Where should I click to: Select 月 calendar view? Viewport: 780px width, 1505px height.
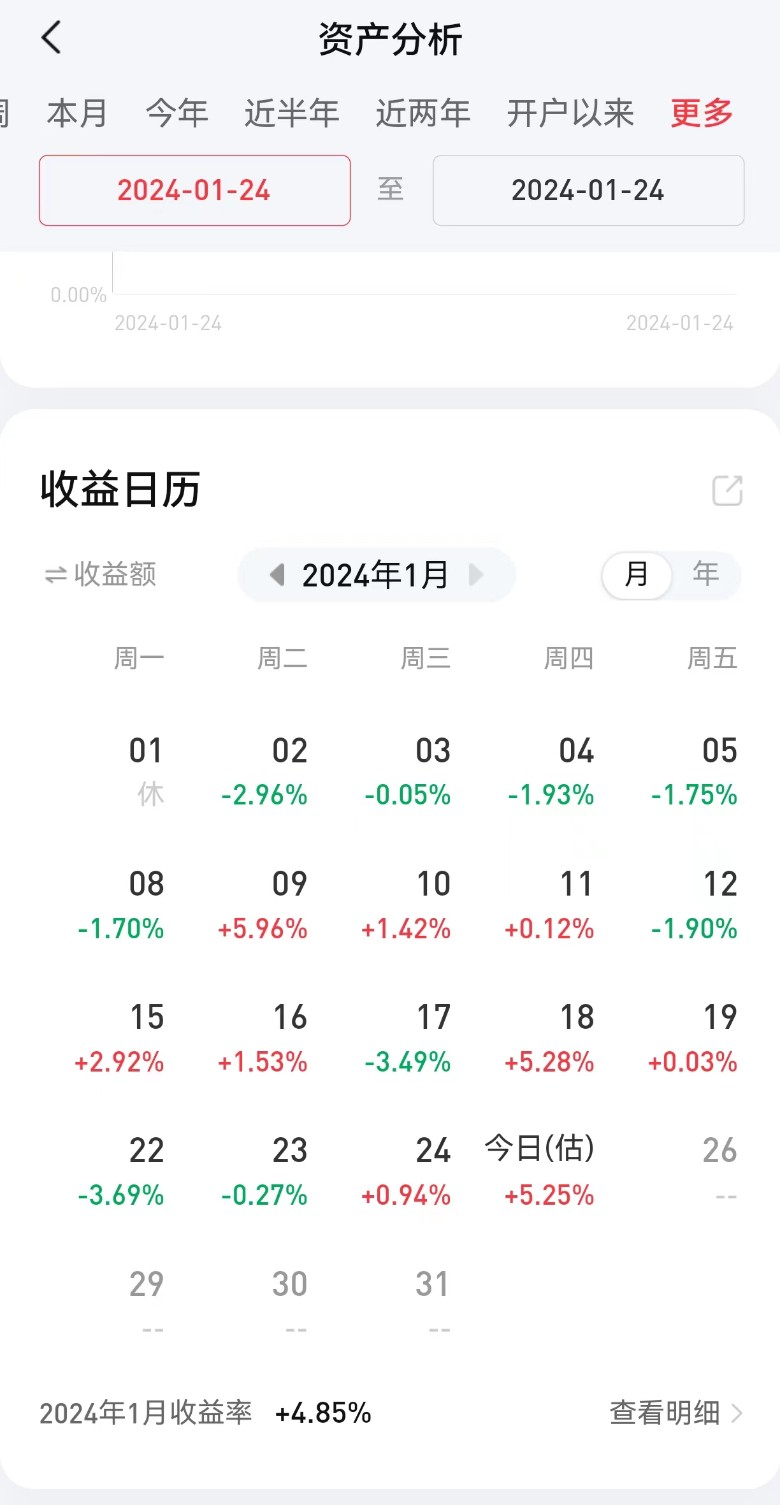tap(636, 575)
